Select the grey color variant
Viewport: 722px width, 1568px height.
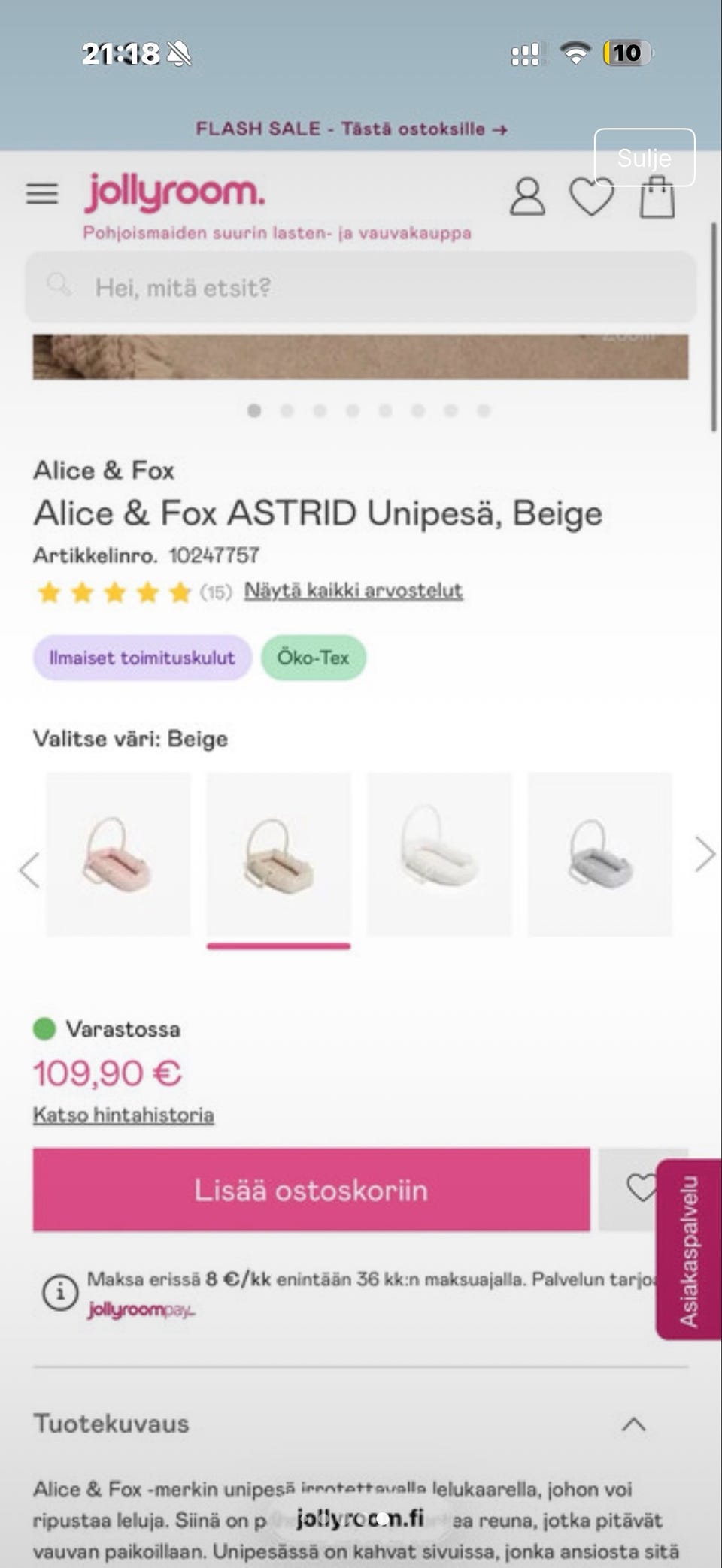[x=599, y=854]
